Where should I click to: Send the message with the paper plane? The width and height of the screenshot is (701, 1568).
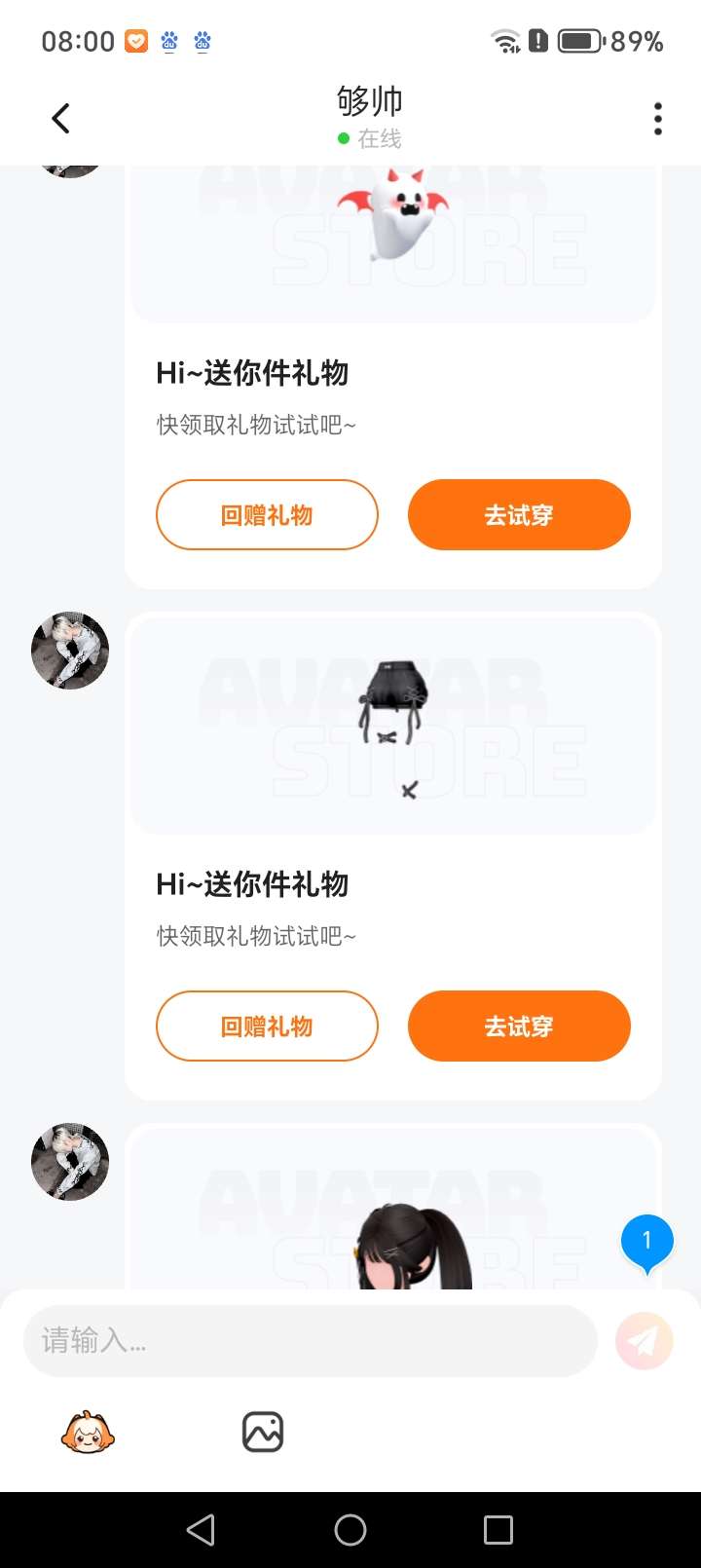pos(644,1341)
